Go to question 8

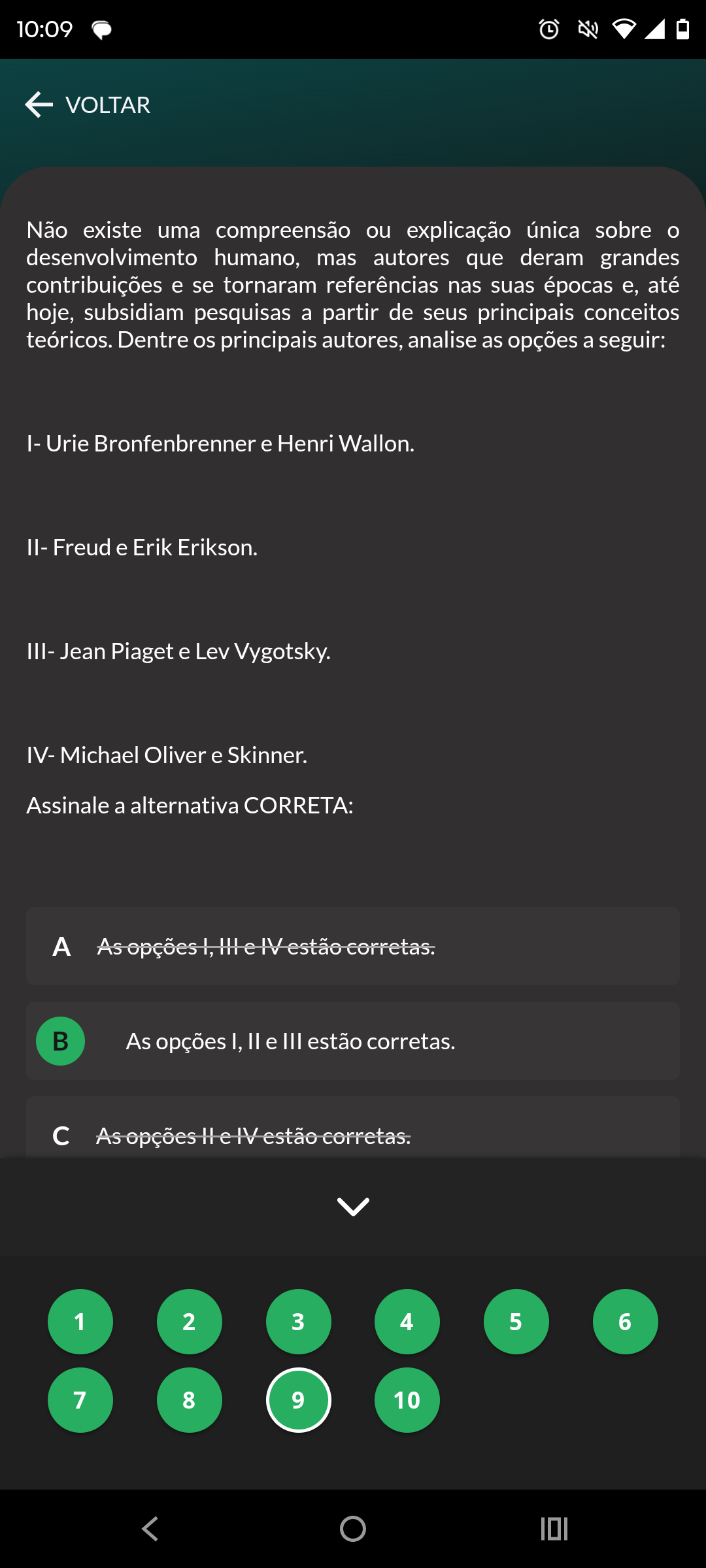[189, 1400]
